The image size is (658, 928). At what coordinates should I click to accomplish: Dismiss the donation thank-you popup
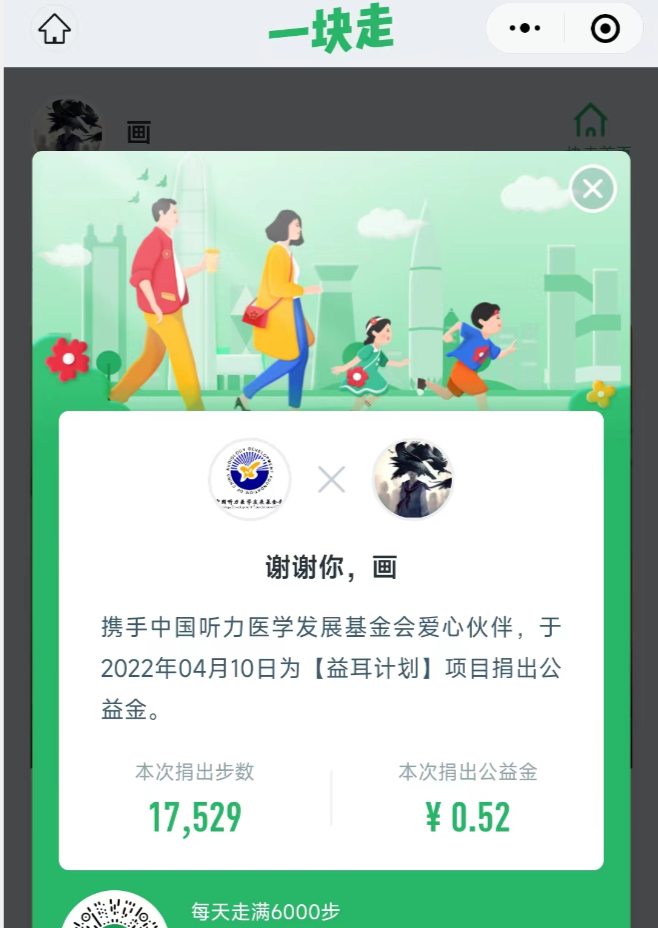coord(592,188)
